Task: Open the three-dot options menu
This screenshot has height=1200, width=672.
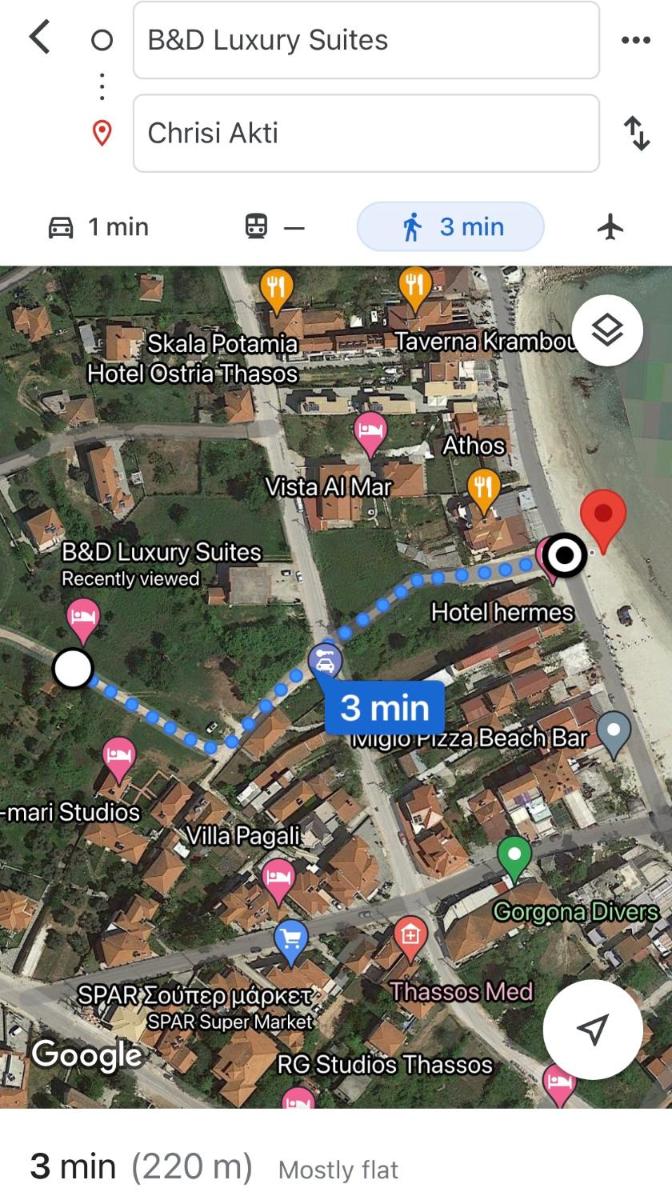Action: [636, 40]
